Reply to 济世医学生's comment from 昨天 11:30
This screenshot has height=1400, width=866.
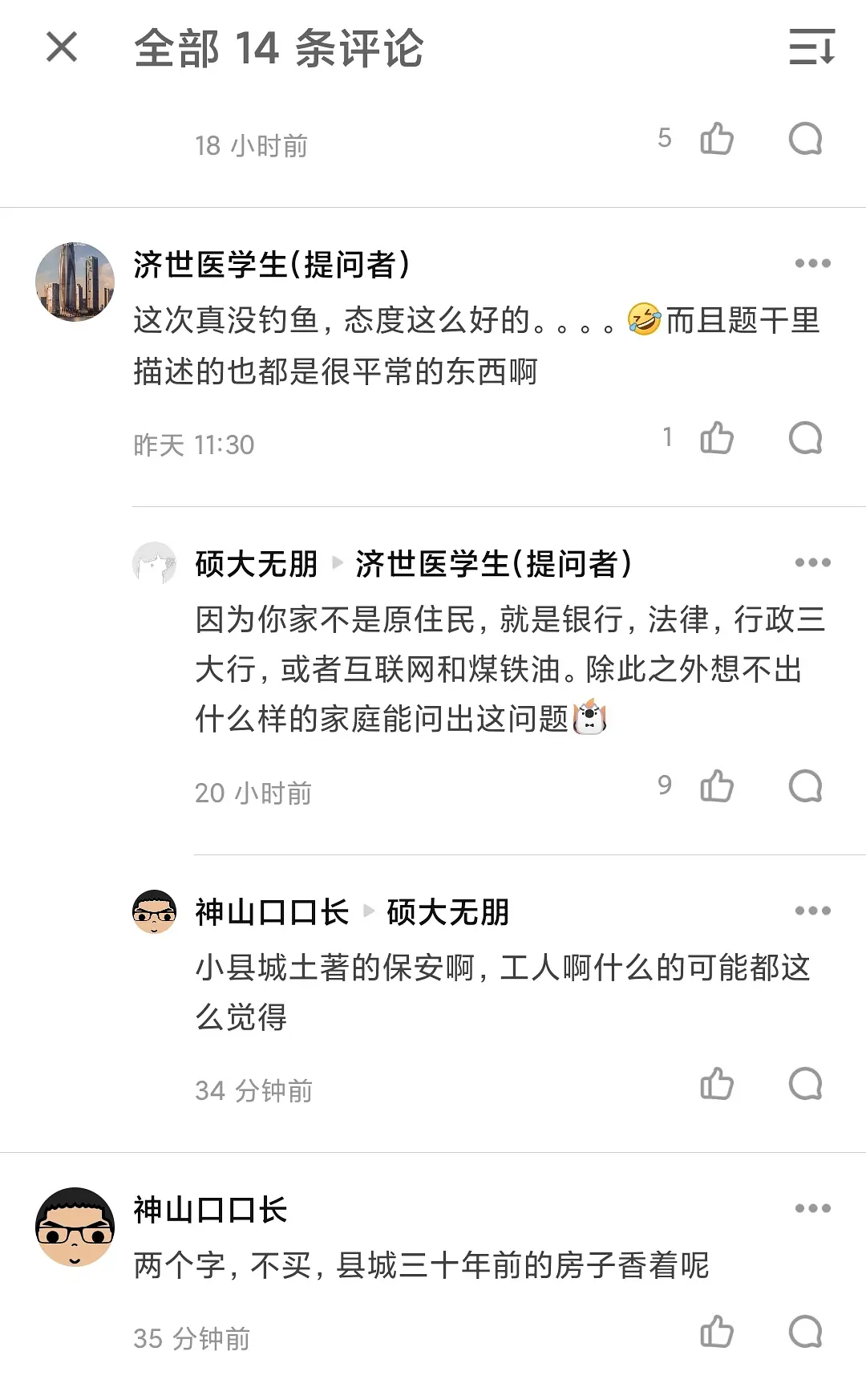[x=805, y=438]
